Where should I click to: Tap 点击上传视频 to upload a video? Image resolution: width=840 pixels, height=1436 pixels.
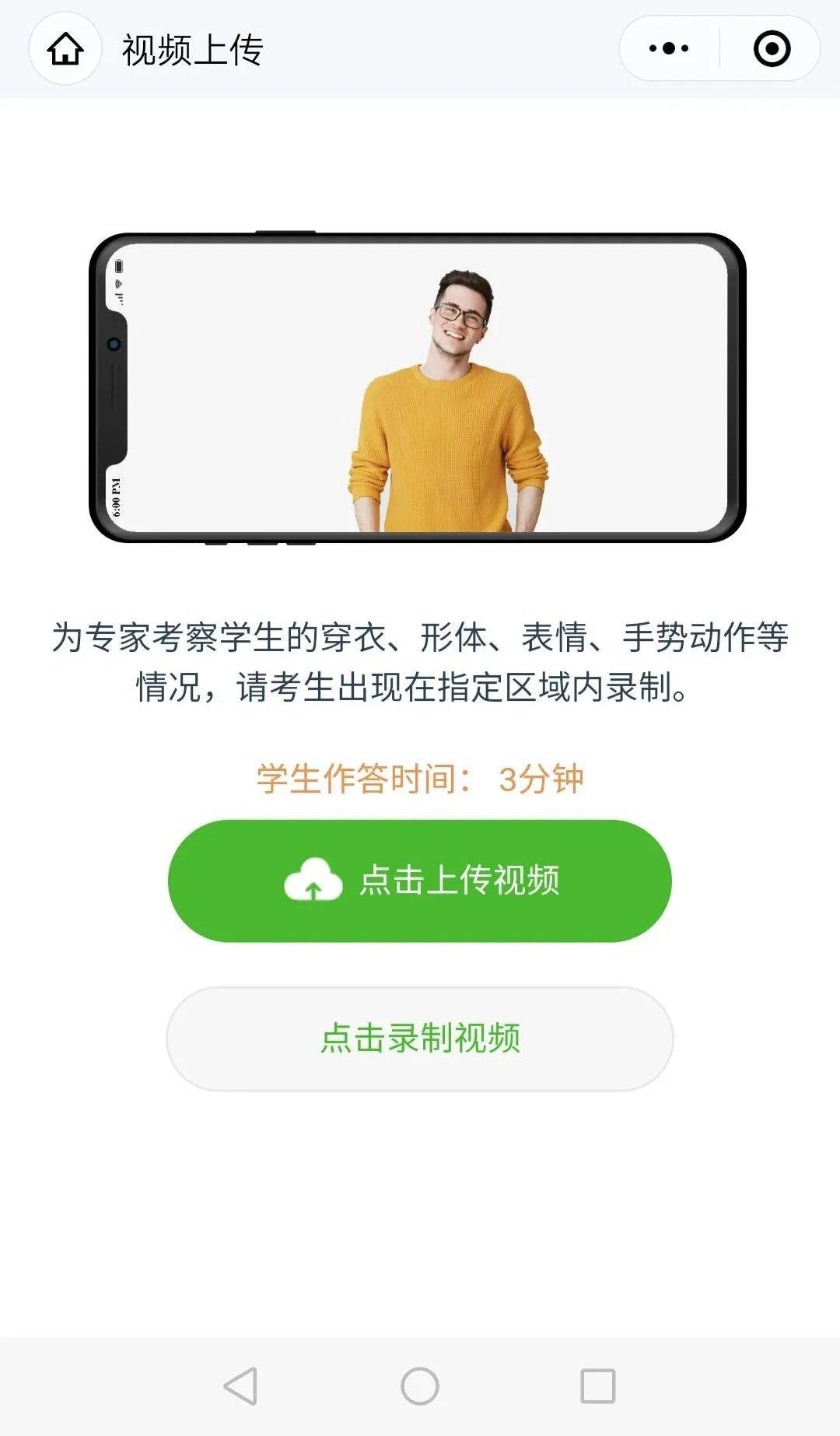(420, 881)
